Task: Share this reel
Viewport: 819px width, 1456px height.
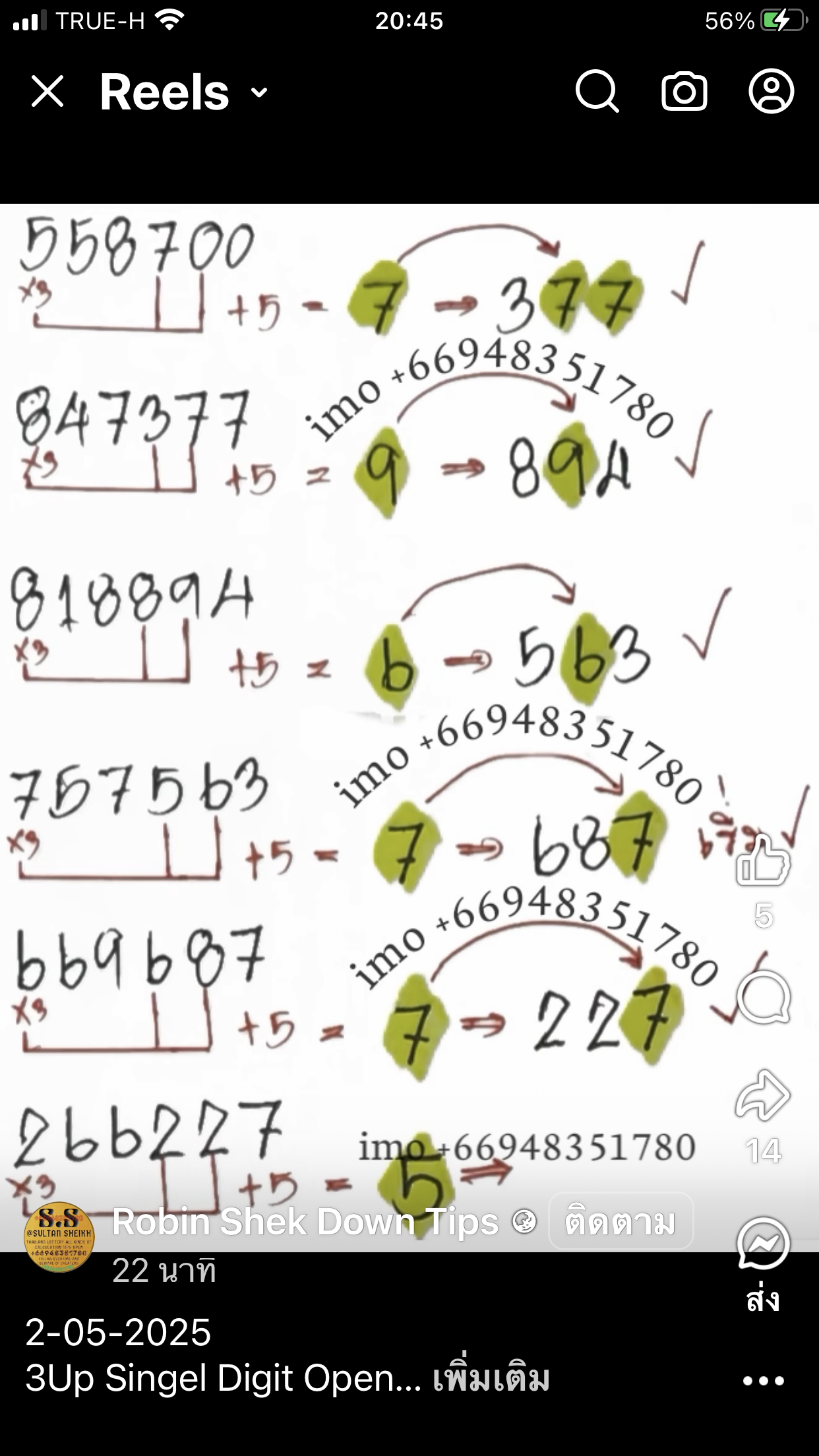Action: pyautogui.click(x=763, y=1095)
